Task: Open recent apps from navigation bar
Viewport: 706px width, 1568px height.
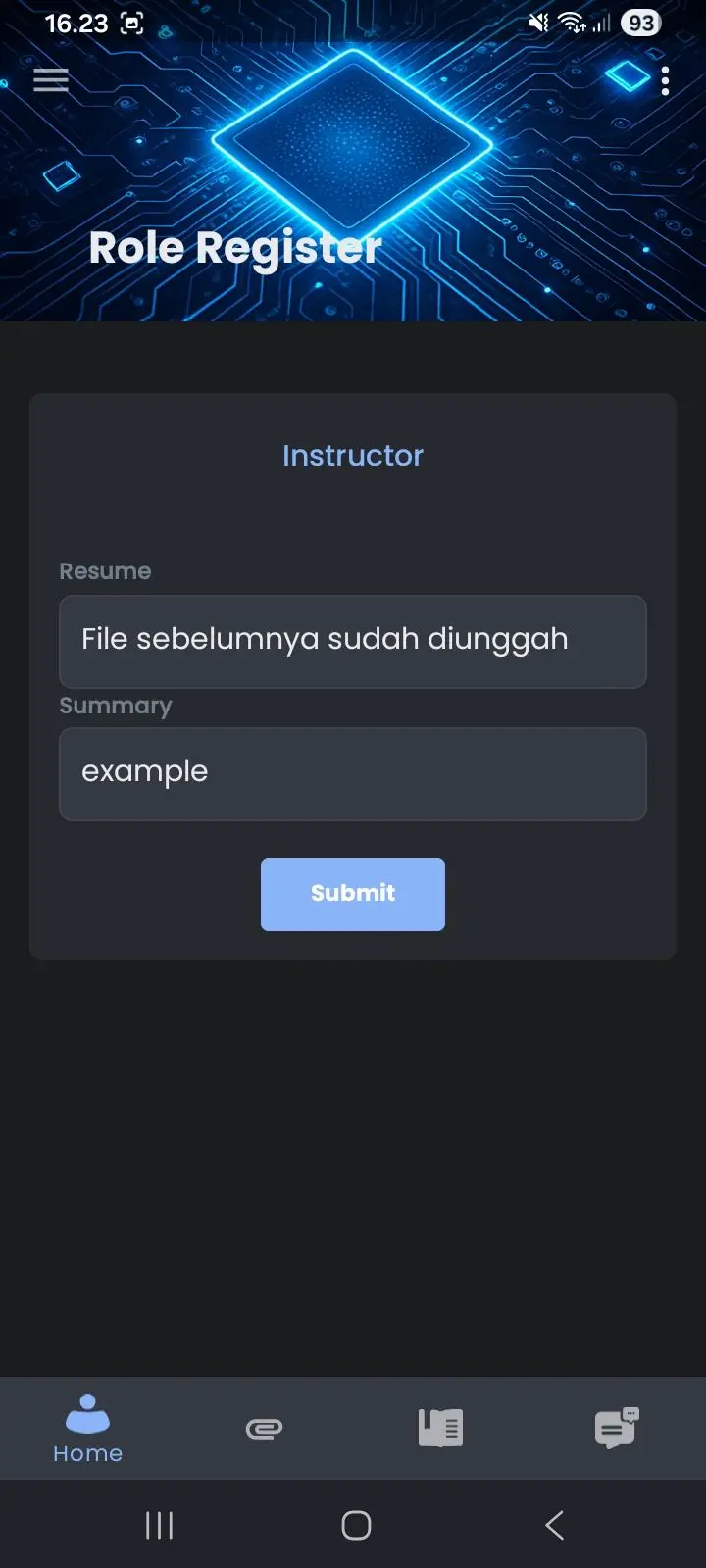Action: [159, 1525]
